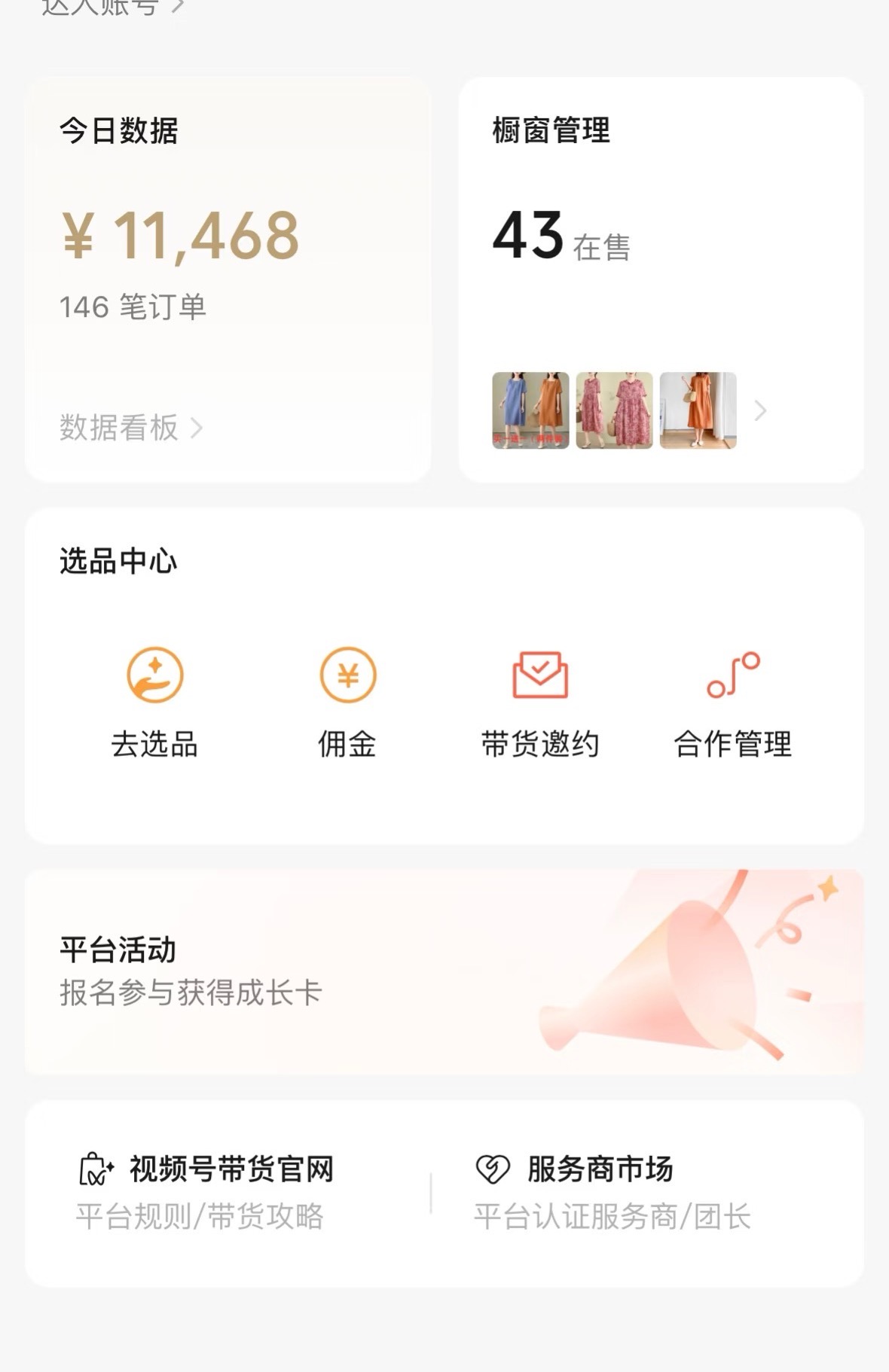Screen dimensions: 889x1372
Task: Click the ¥11,468 revenue figure
Action: tap(179, 236)
